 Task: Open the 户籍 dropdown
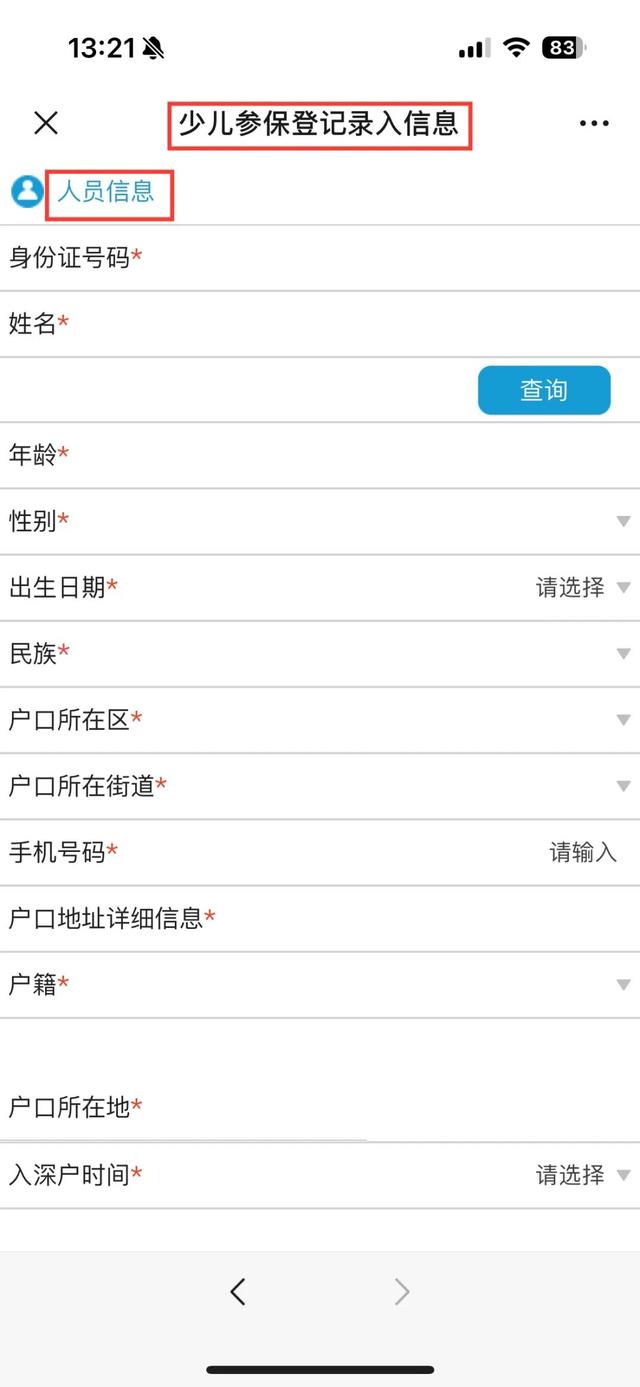tap(320, 985)
